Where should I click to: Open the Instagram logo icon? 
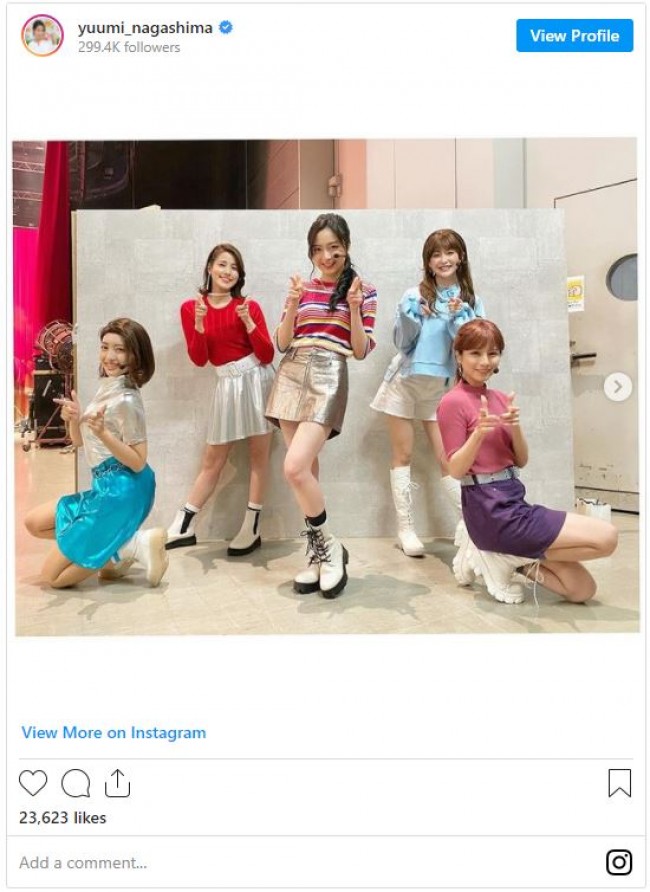[x=619, y=862]
